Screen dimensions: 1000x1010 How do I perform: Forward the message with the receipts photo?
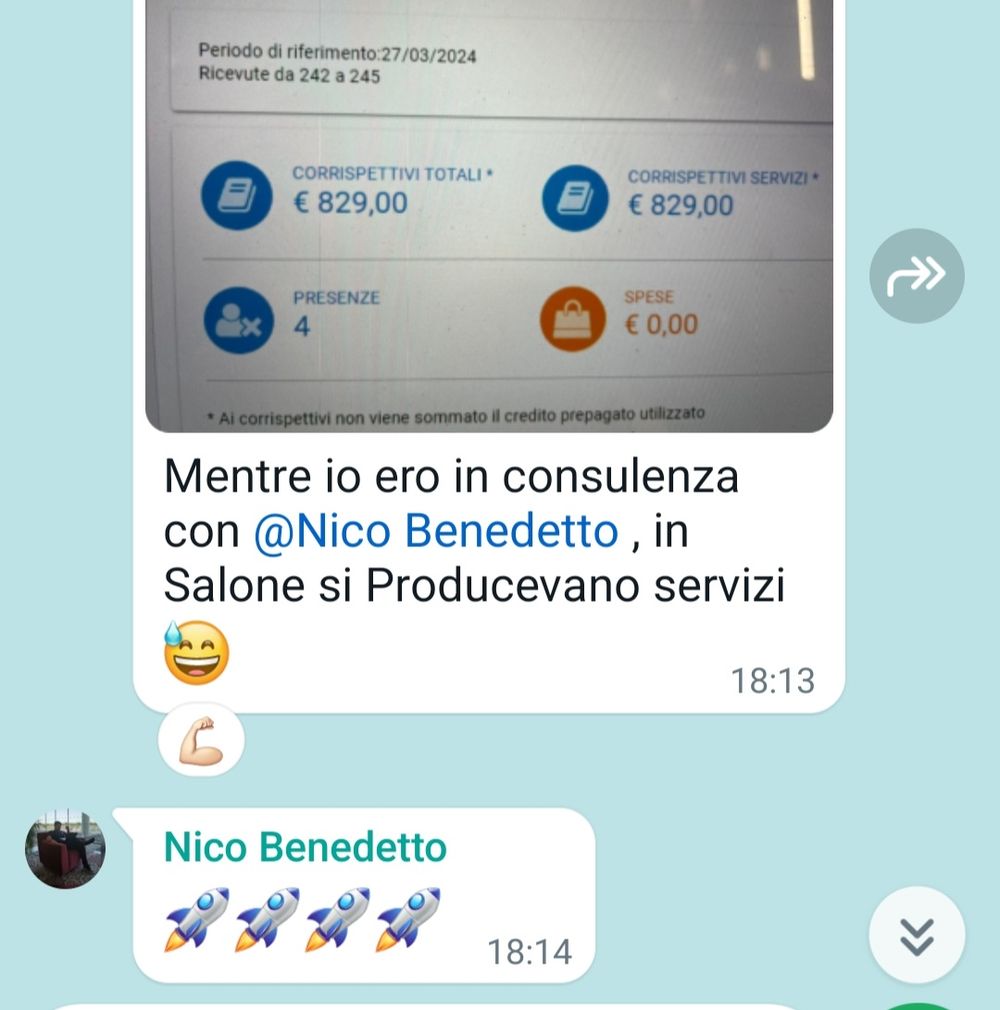(916, 276)
